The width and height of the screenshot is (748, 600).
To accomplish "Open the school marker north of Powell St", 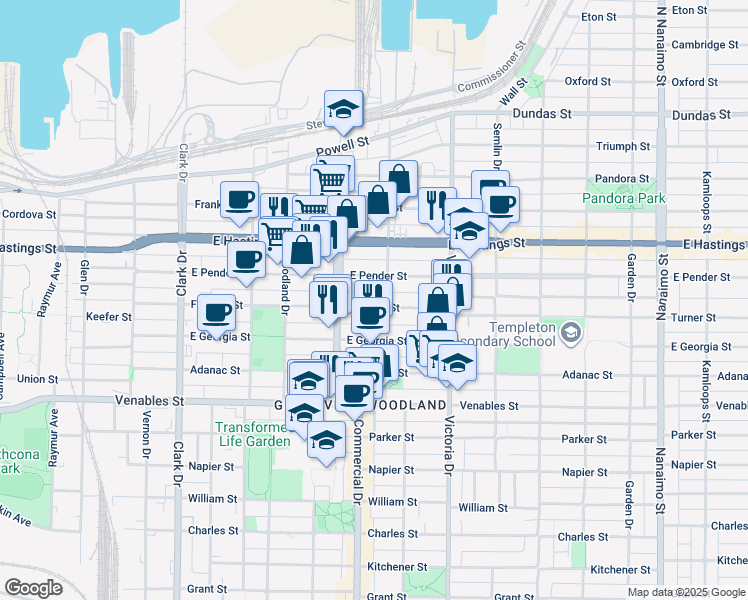I will pyautogui.click(x=343, y=110).
